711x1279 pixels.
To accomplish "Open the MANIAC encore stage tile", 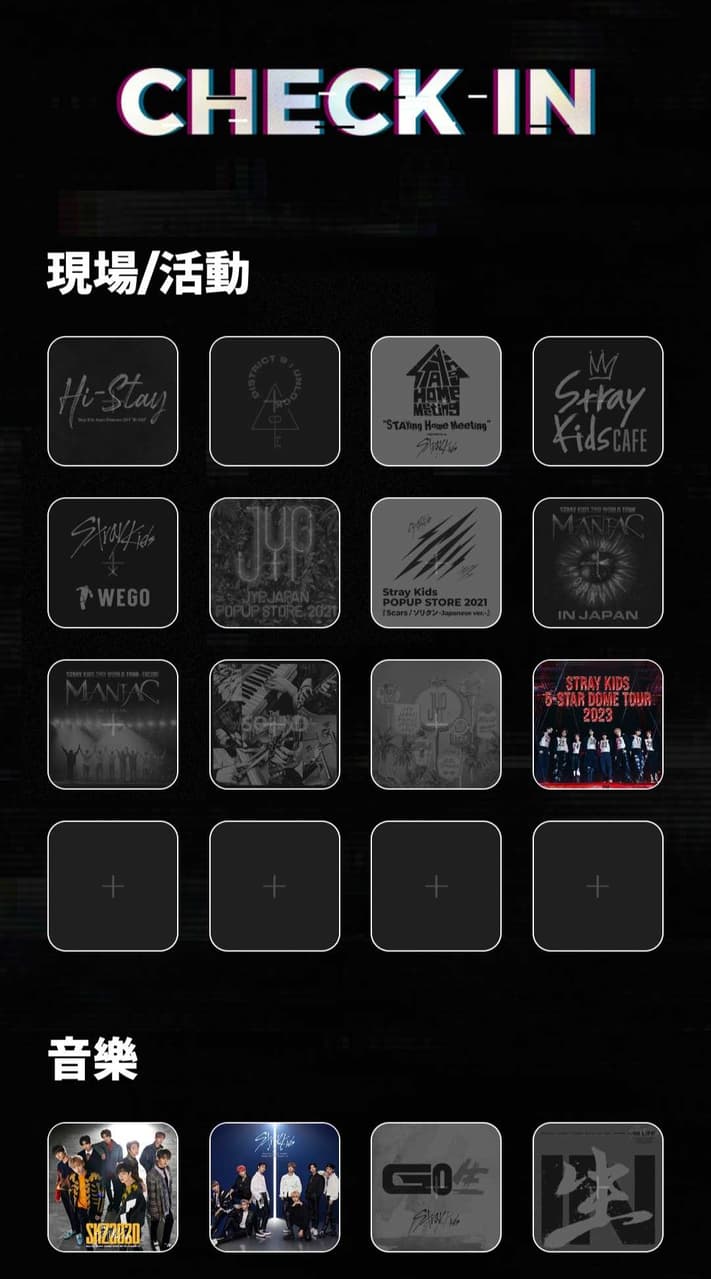I will [x=113, y=724].
